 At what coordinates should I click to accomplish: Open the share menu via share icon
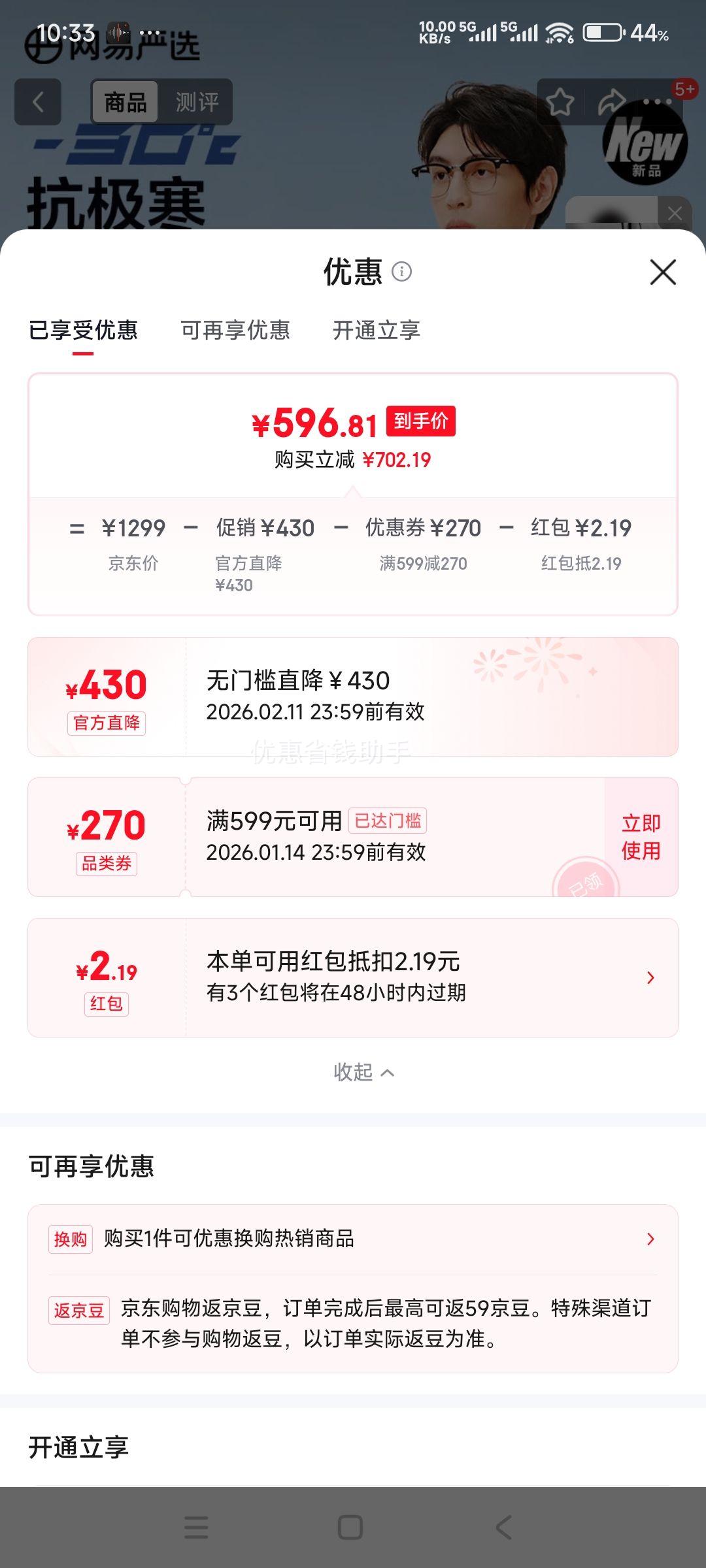point(610,101)
